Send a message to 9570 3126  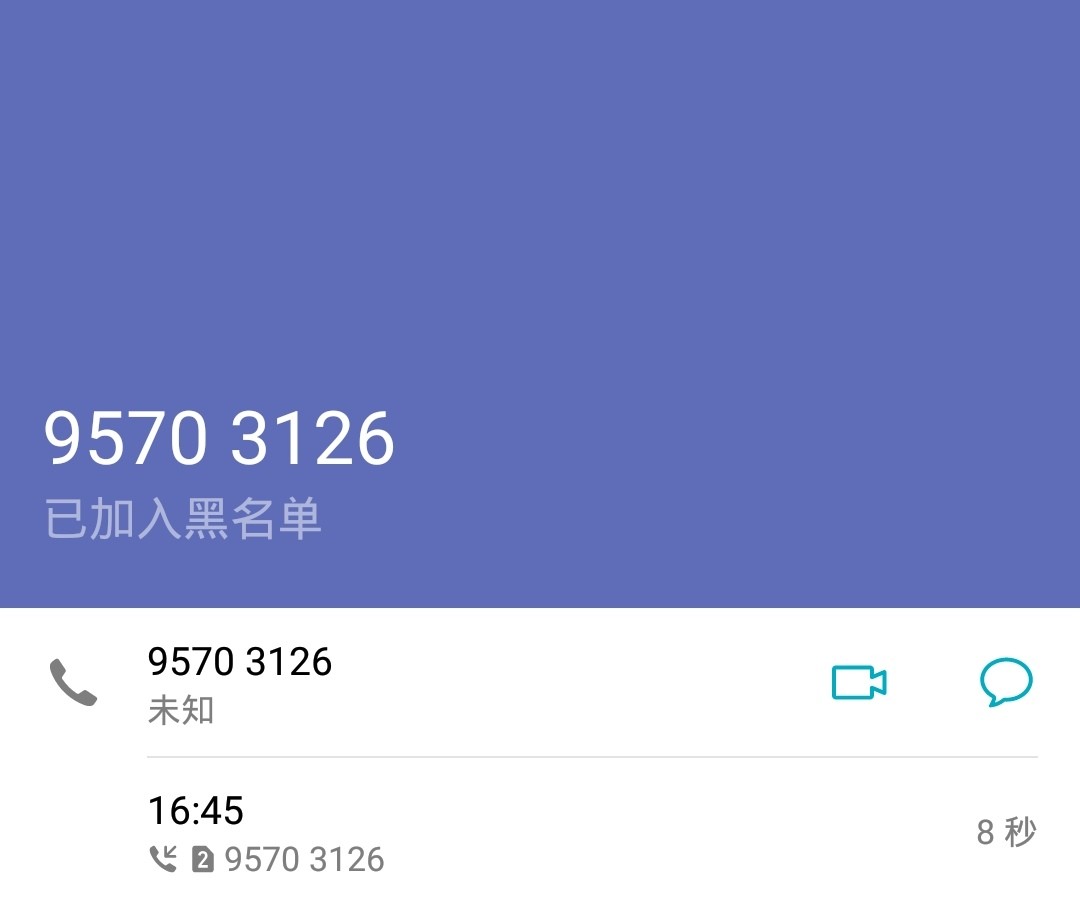point(1005,682)
